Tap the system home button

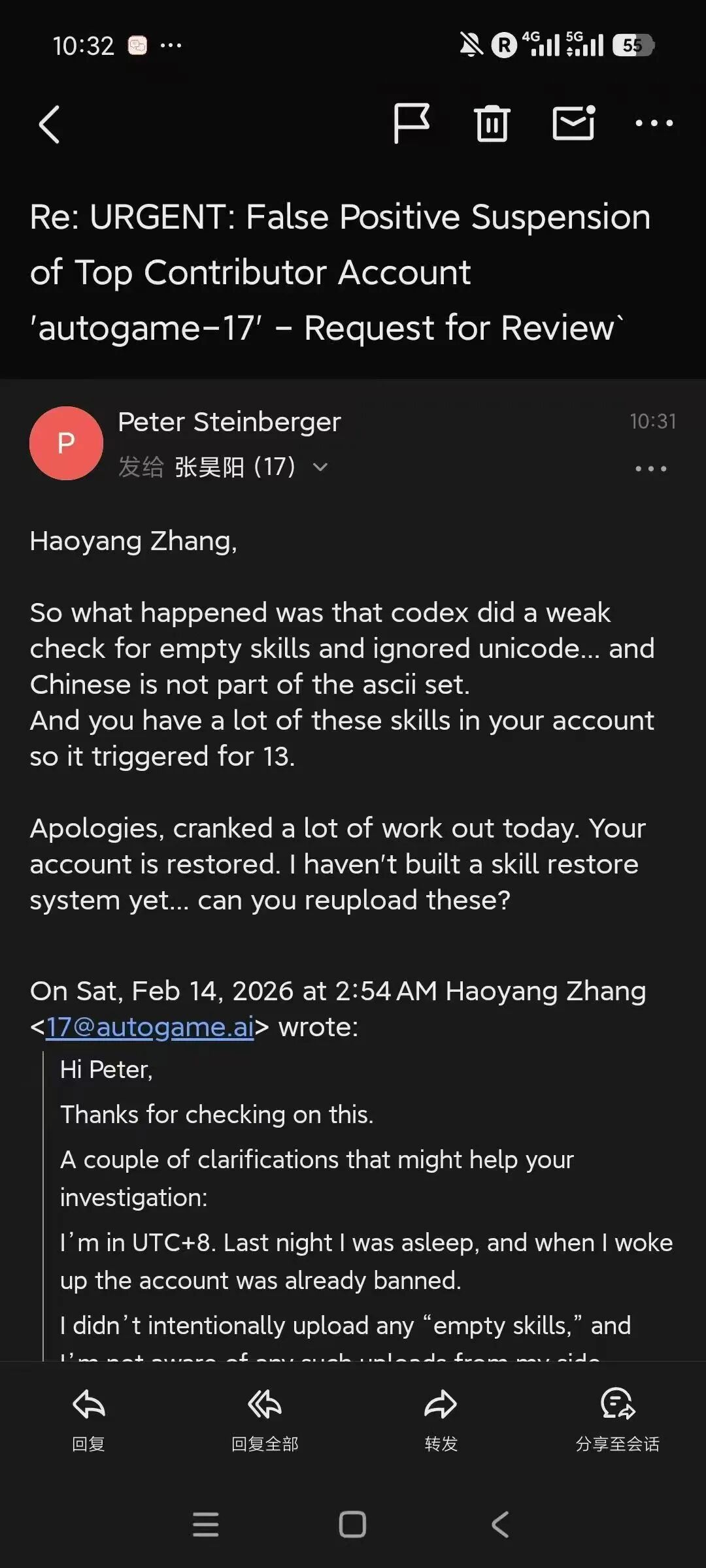pos(352,1525)
